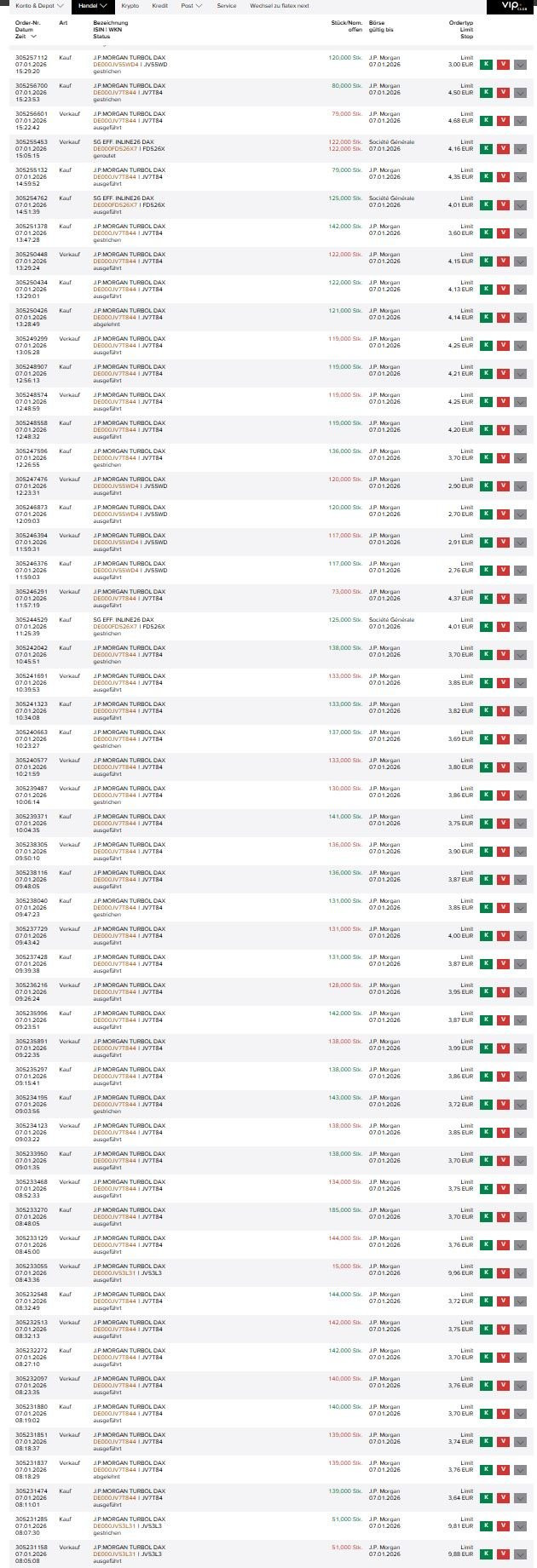Open ISIN link DE000JV53L31 in order 305231285
Screen dimensions: 537x1568
point(115,1525)
